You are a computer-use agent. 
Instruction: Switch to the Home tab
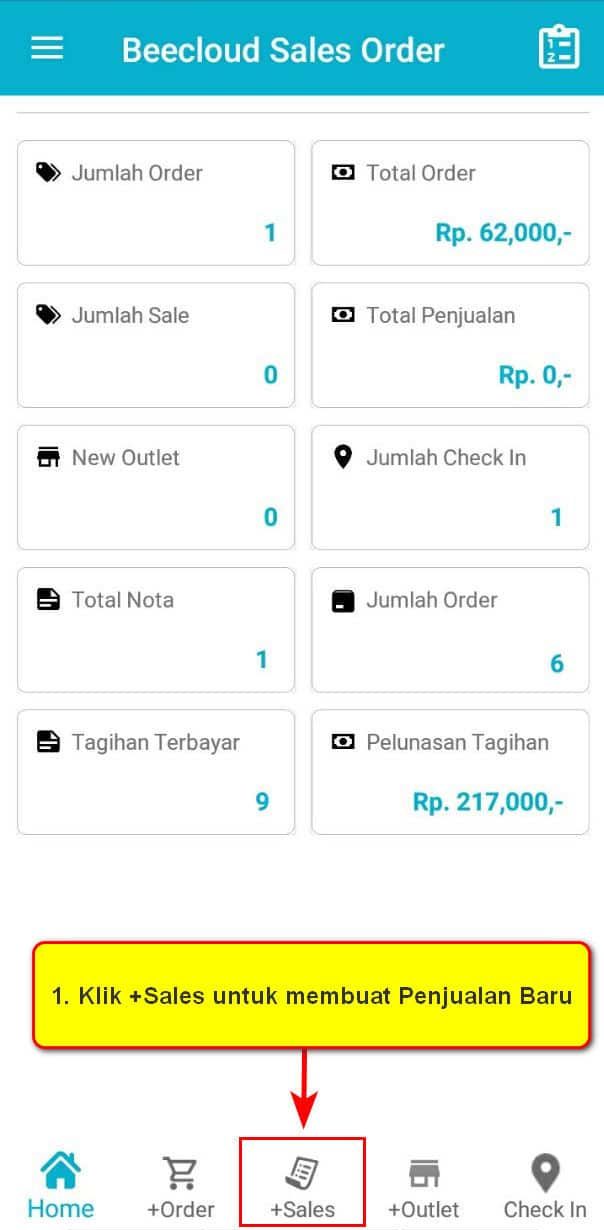60,1187
